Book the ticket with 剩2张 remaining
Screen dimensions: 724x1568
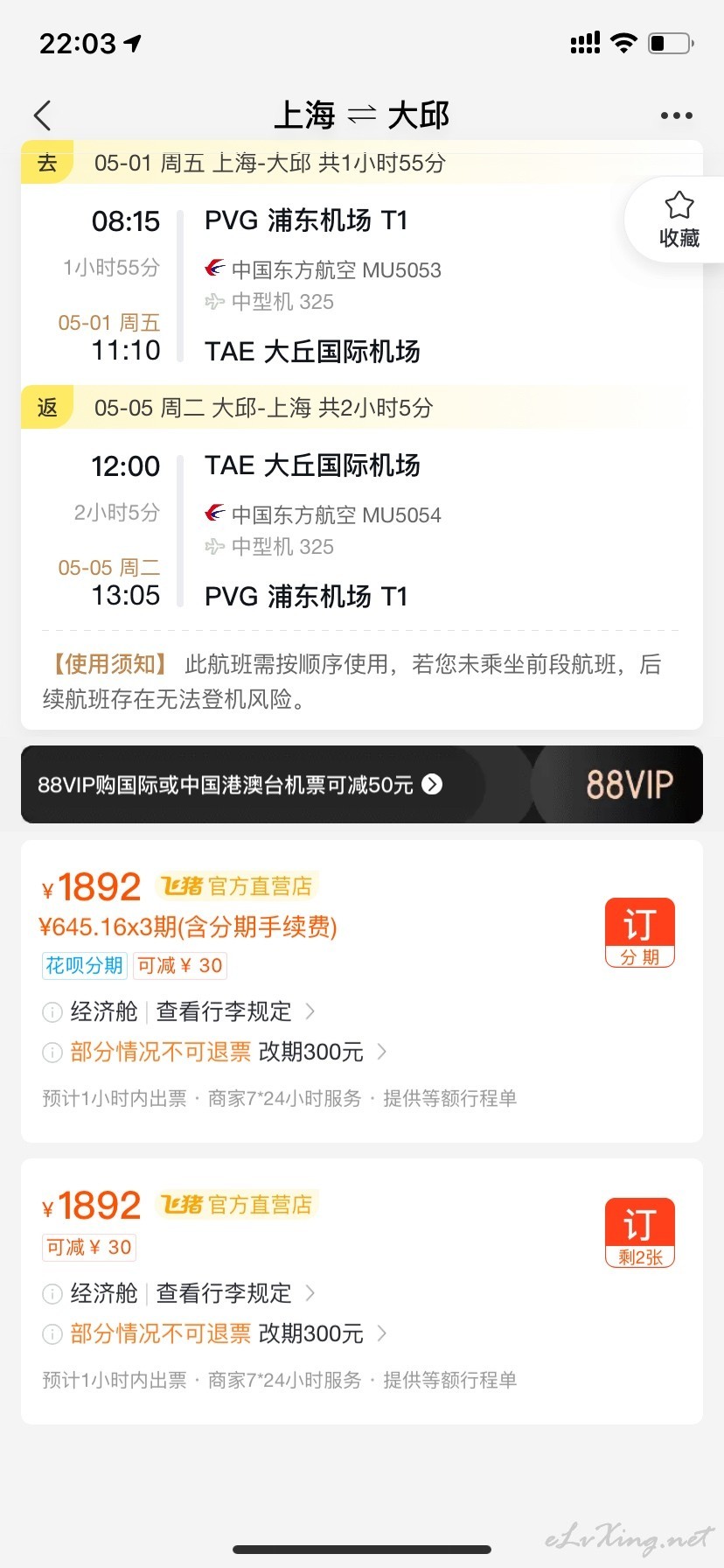pyautogui.click(x=640, y=1233)
